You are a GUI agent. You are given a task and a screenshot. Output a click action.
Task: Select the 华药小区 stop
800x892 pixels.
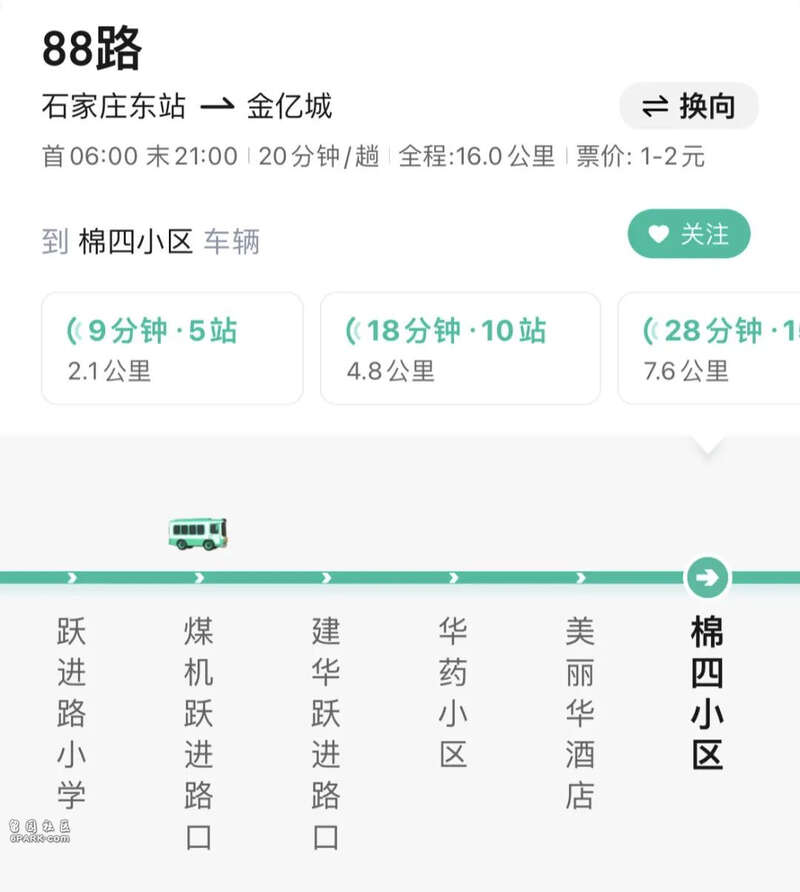[453, 692]
